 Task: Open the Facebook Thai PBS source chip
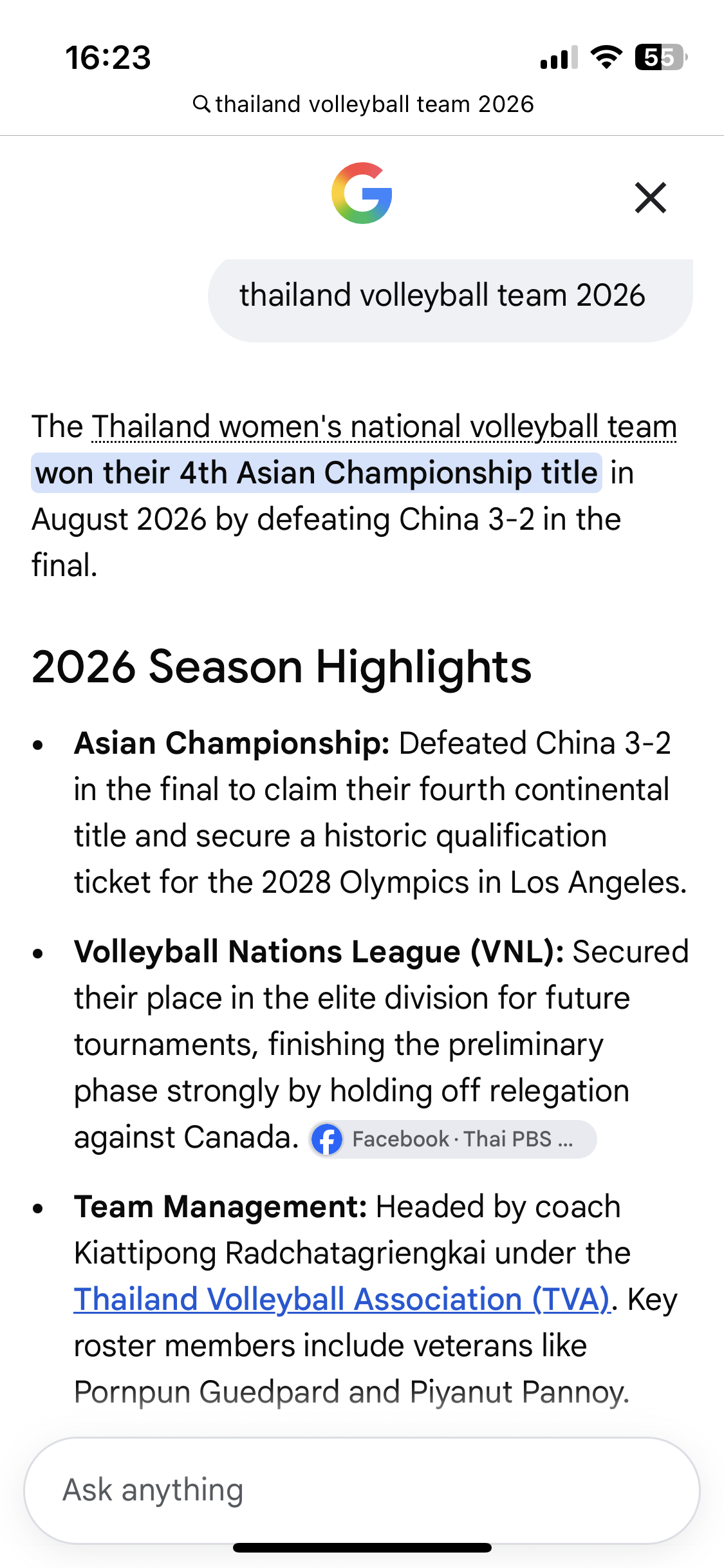(x=453, y=1139)
